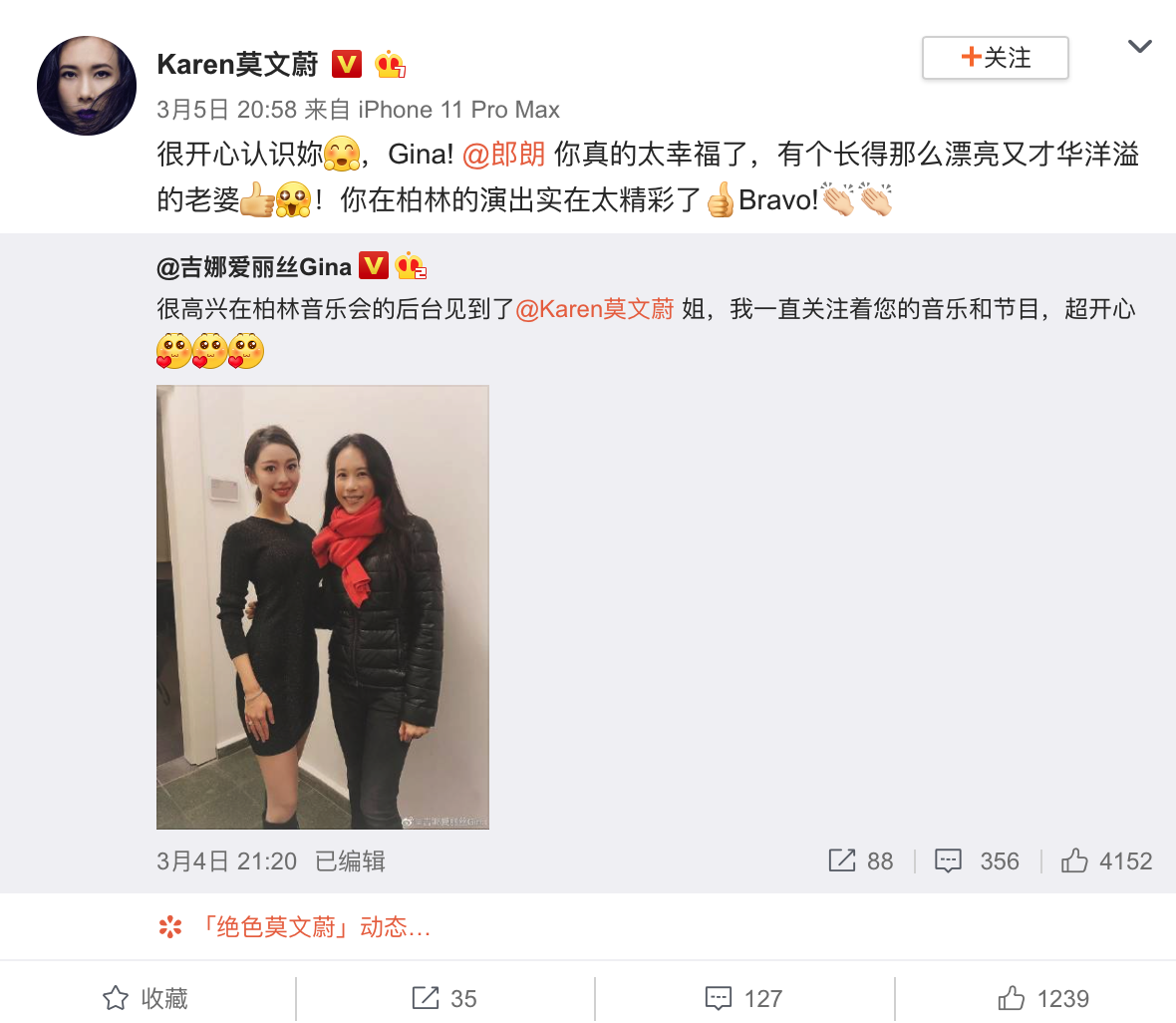1176x1023 pixels.
Task: Tap the @Karen莫文蔚 mention in the quoted post
Action: coord(595,309)
